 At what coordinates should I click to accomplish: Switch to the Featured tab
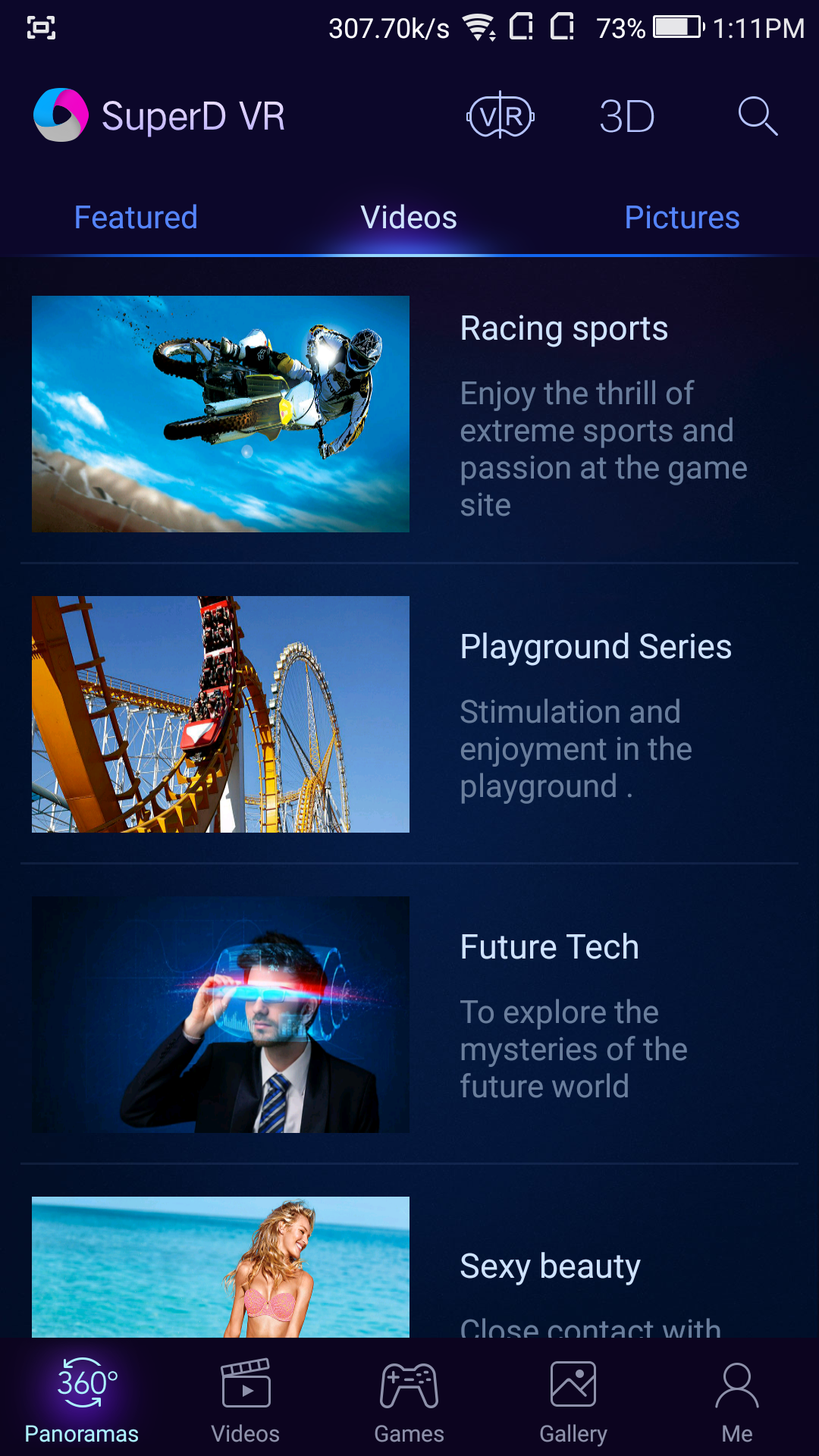coord(136,218)
